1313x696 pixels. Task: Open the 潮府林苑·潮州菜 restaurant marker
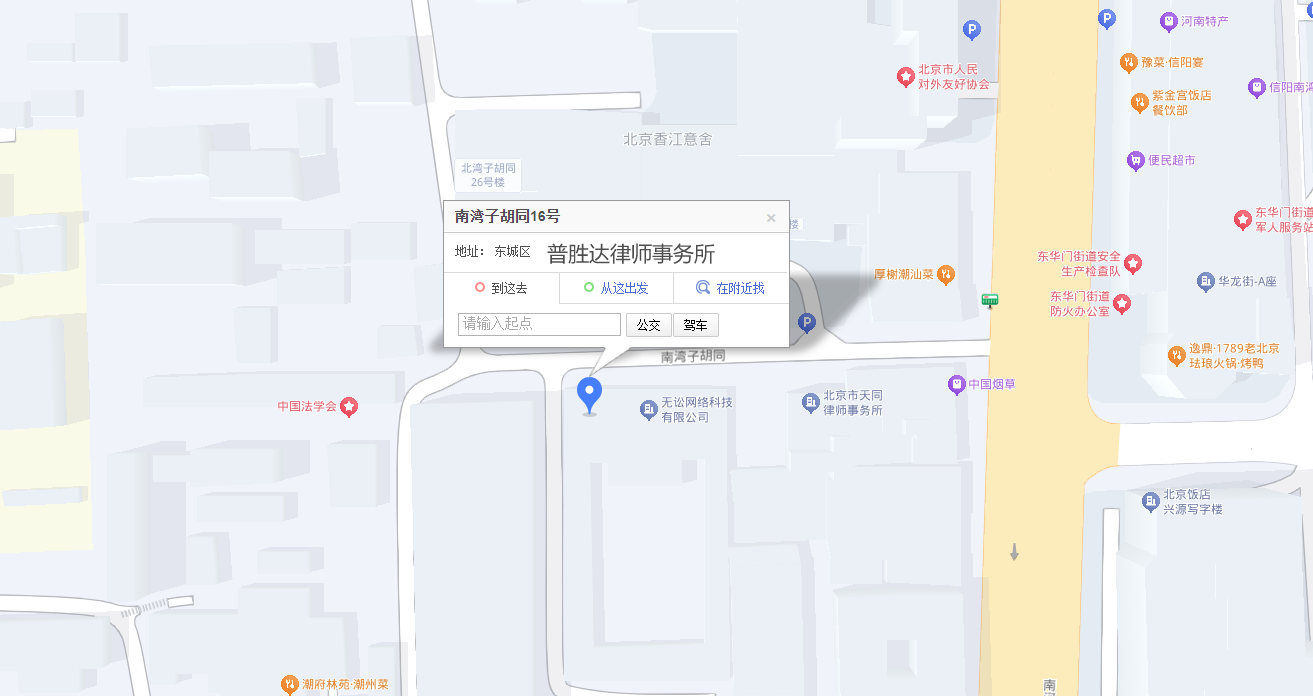(x=289, y=685)
